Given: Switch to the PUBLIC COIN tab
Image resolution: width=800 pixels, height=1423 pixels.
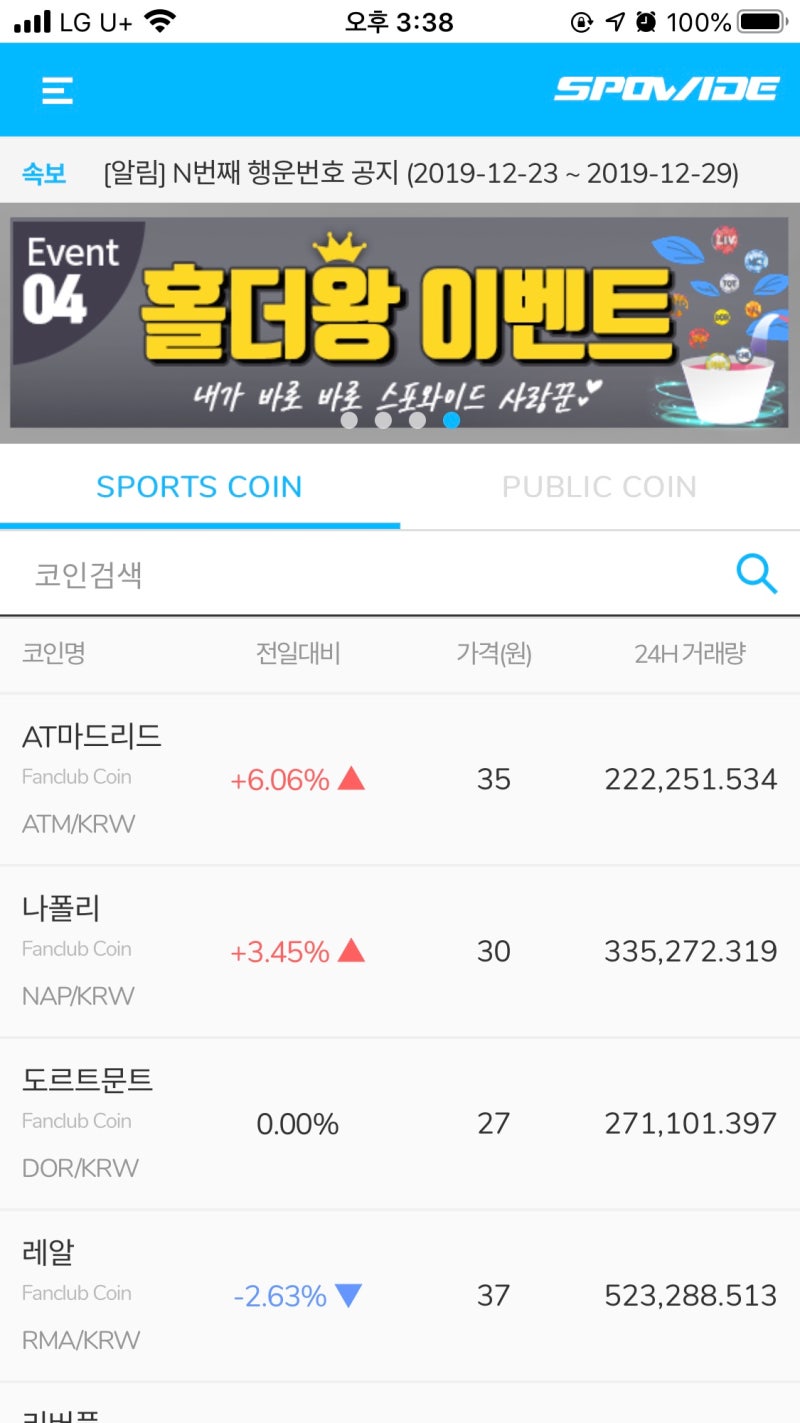Looking at the screenshot, I should [600, 487].
